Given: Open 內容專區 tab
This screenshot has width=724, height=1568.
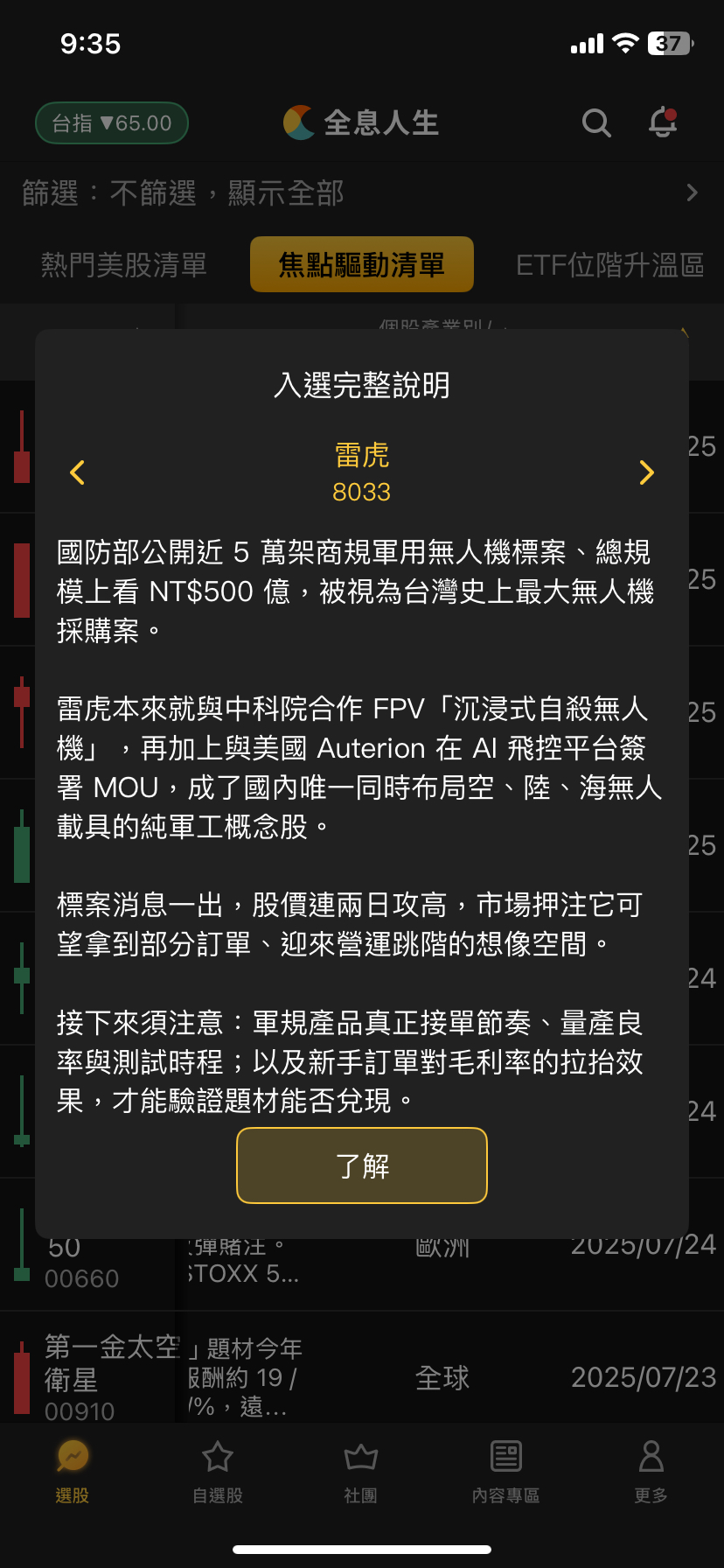Looking at the screenshot, I should coord(505,1472).
